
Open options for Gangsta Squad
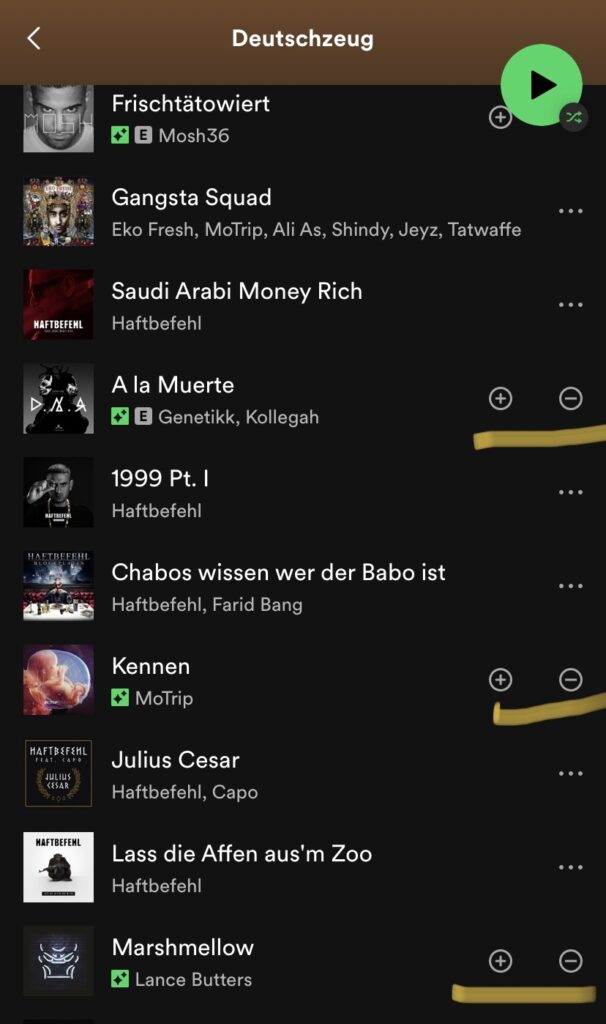point(570,211)
